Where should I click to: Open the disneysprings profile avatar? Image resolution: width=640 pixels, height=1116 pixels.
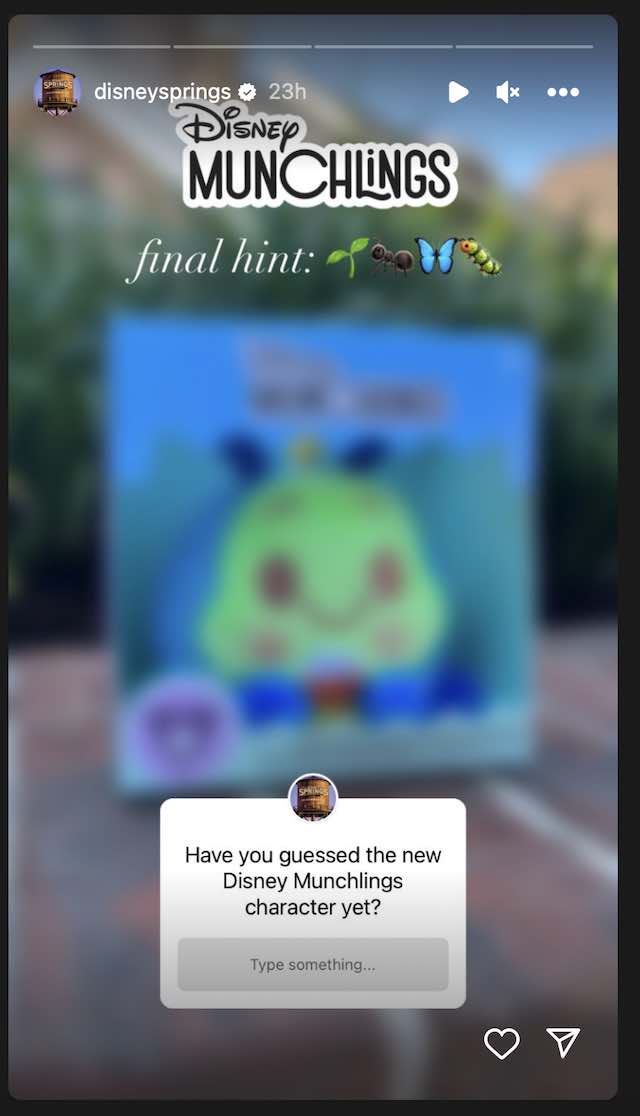point(57,92)
